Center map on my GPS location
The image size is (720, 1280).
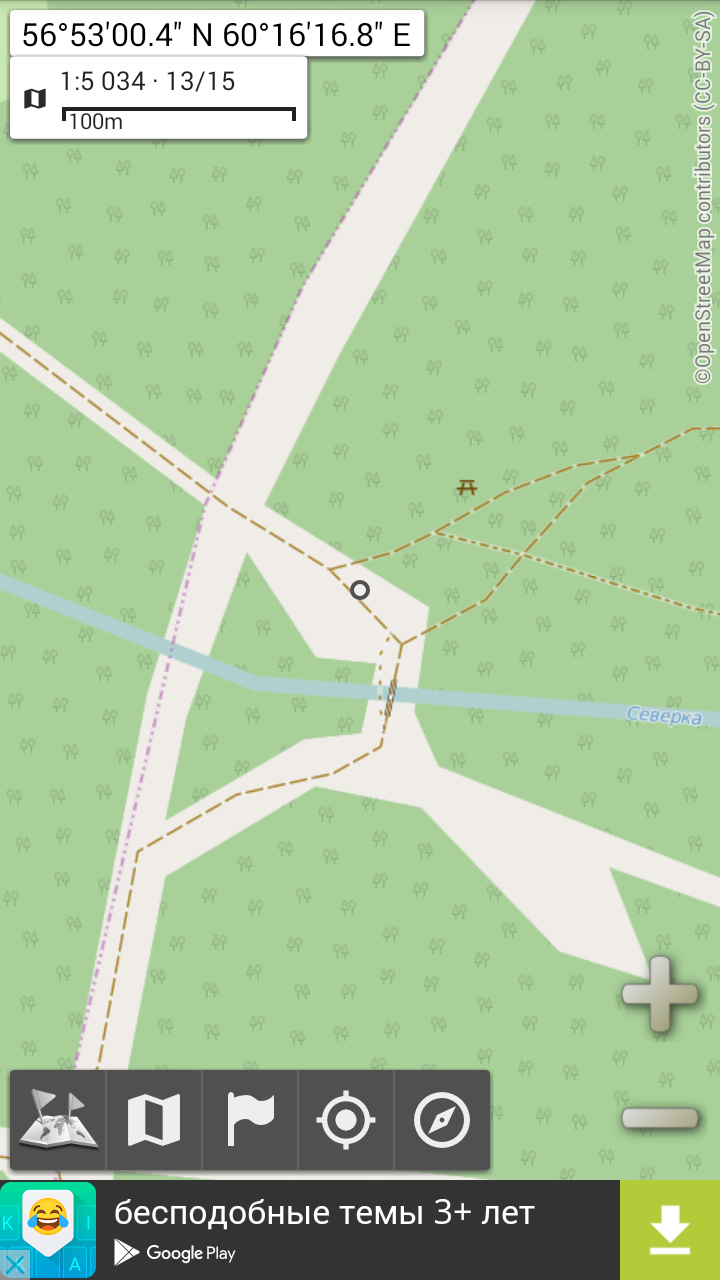[x=346, y=1120]
